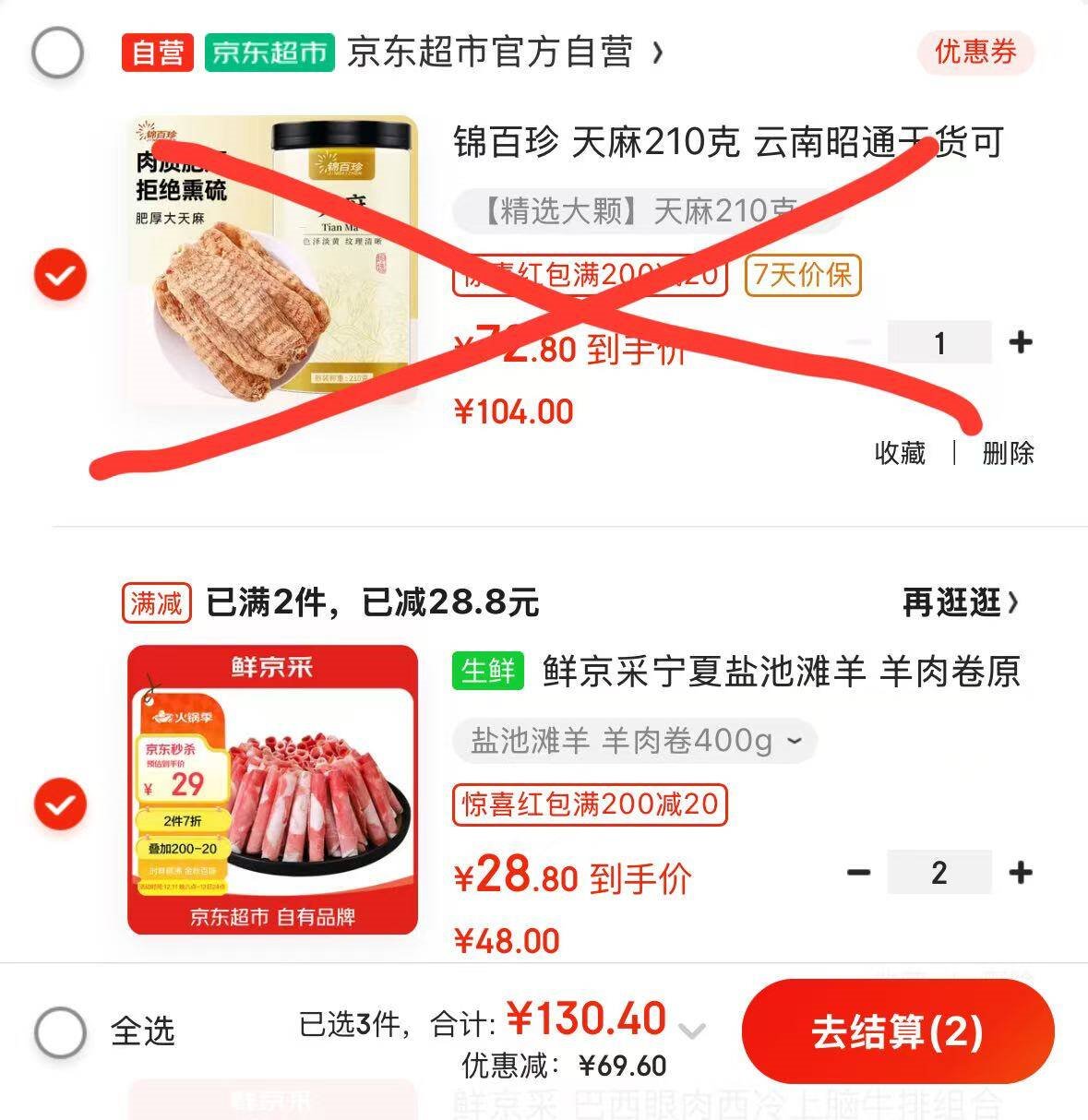Uncheck the 锦百珍 天麻 item

(60, 275)
